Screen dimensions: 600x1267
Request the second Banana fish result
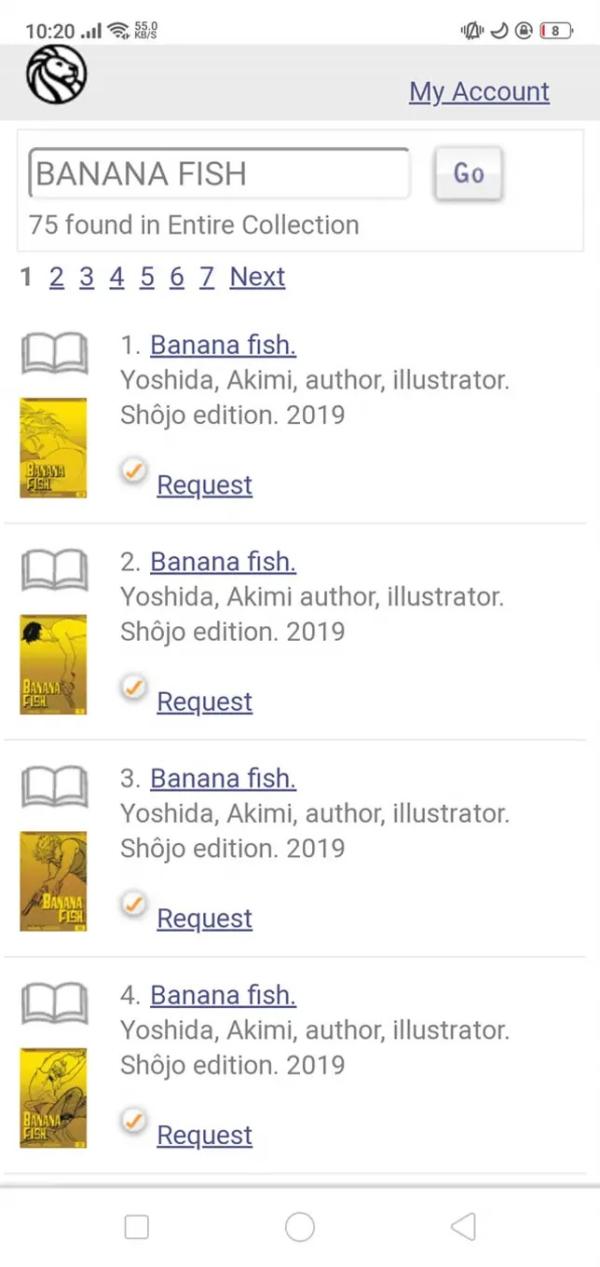(204, 702)
